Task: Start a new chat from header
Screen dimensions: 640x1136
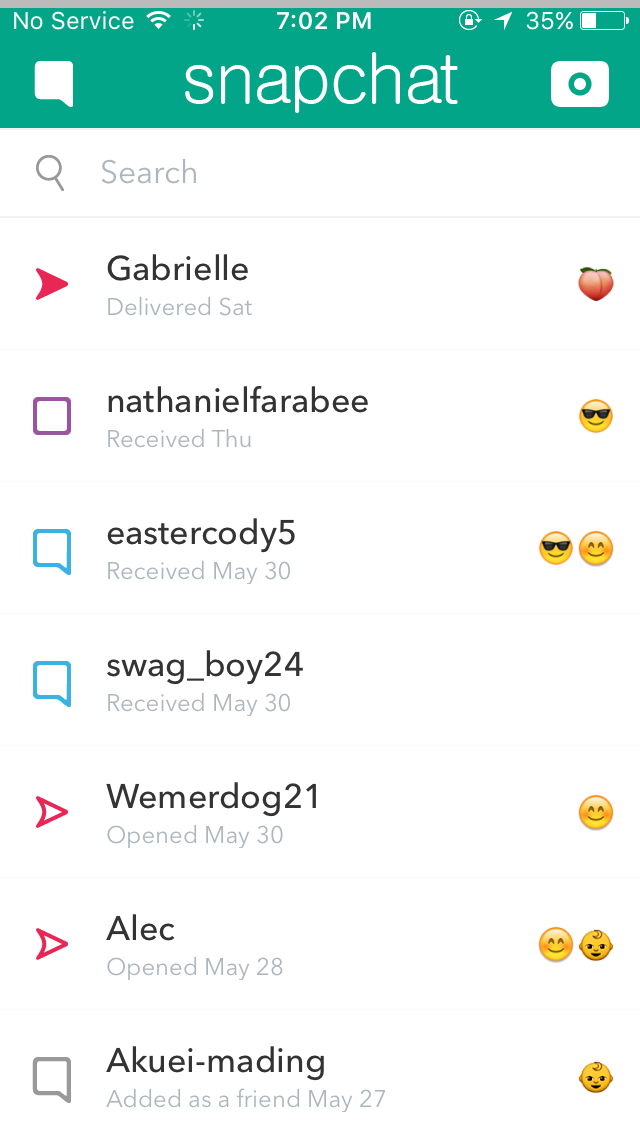Action: (54, 83)
